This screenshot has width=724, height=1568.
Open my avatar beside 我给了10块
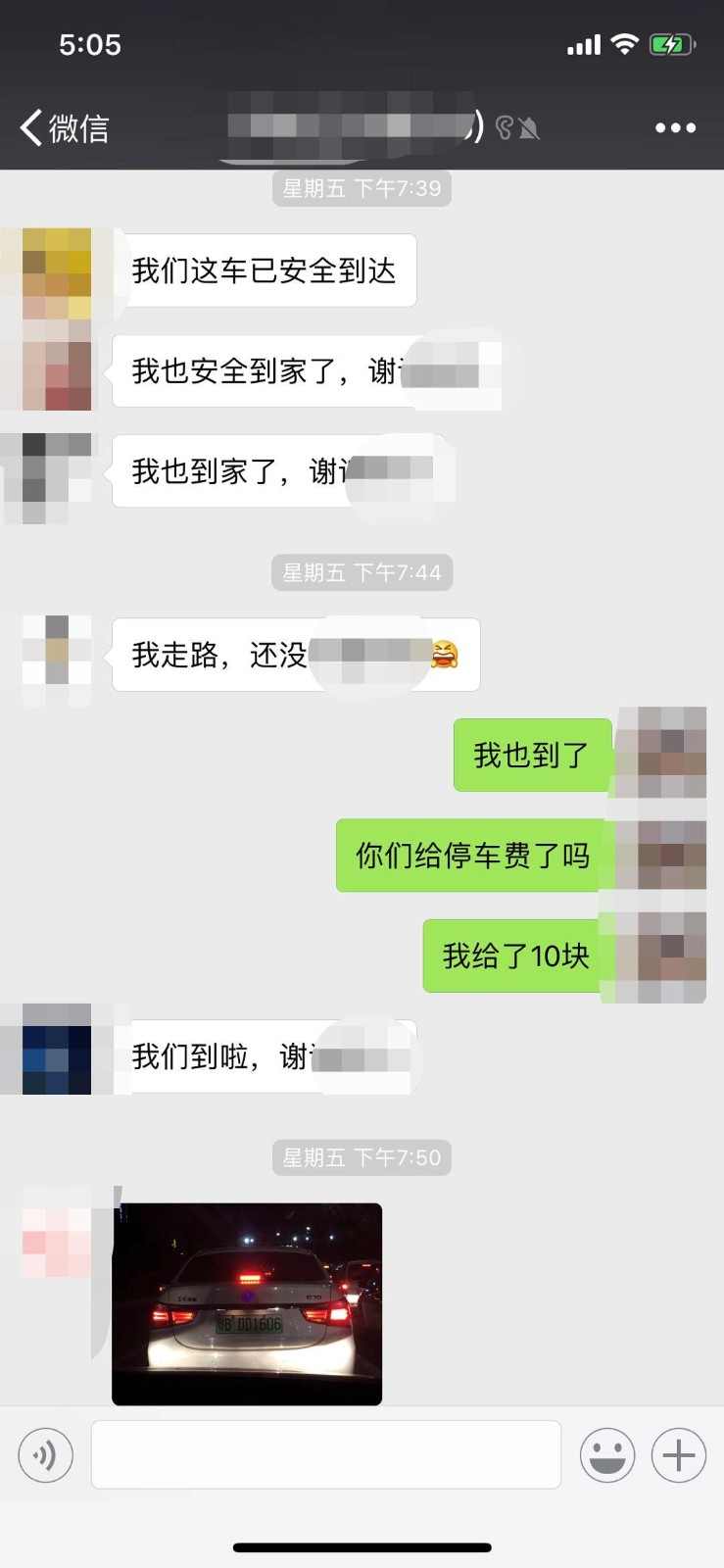(670, 956)
